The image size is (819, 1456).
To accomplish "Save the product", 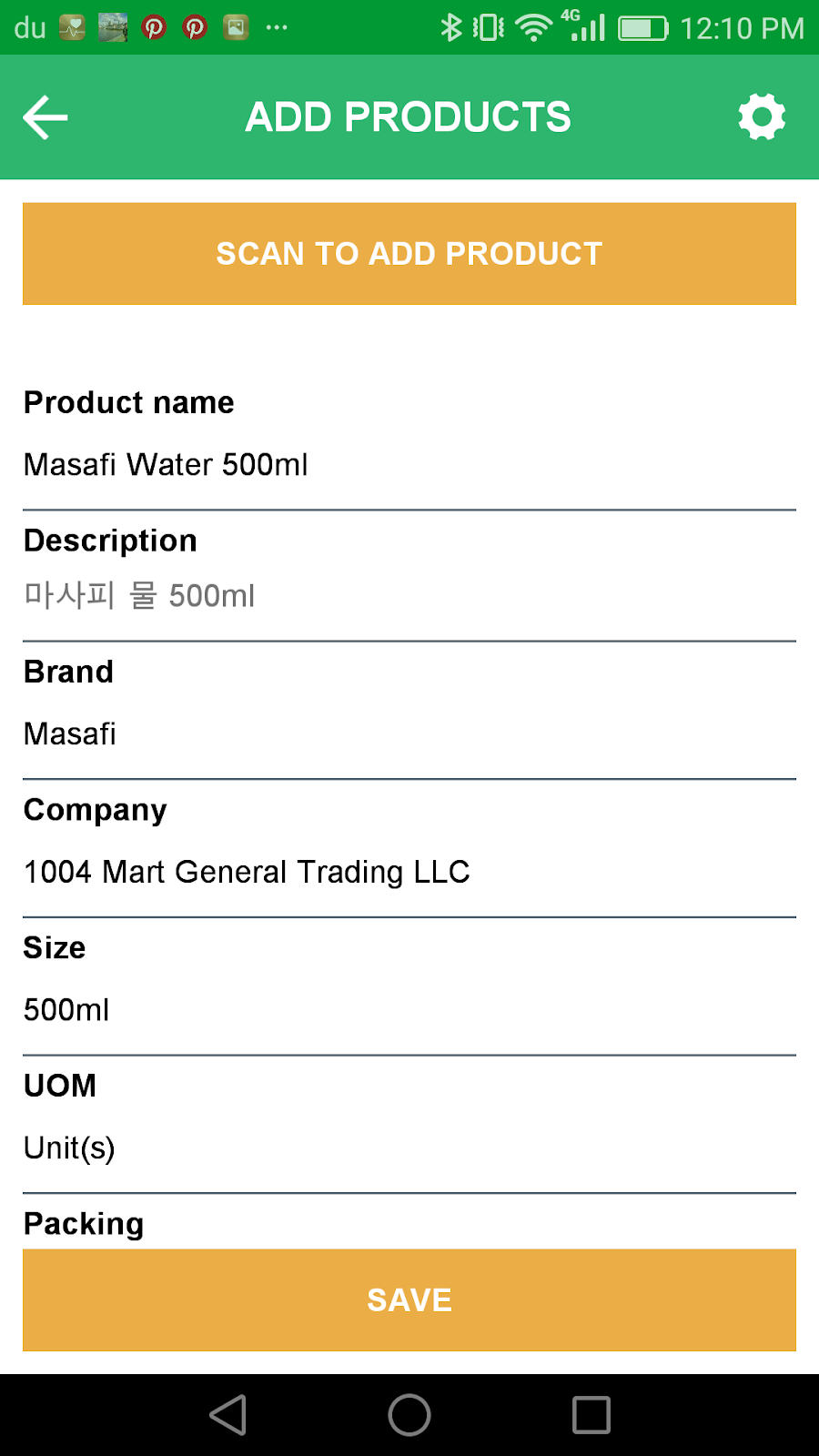I will [x=409, y=1300].
